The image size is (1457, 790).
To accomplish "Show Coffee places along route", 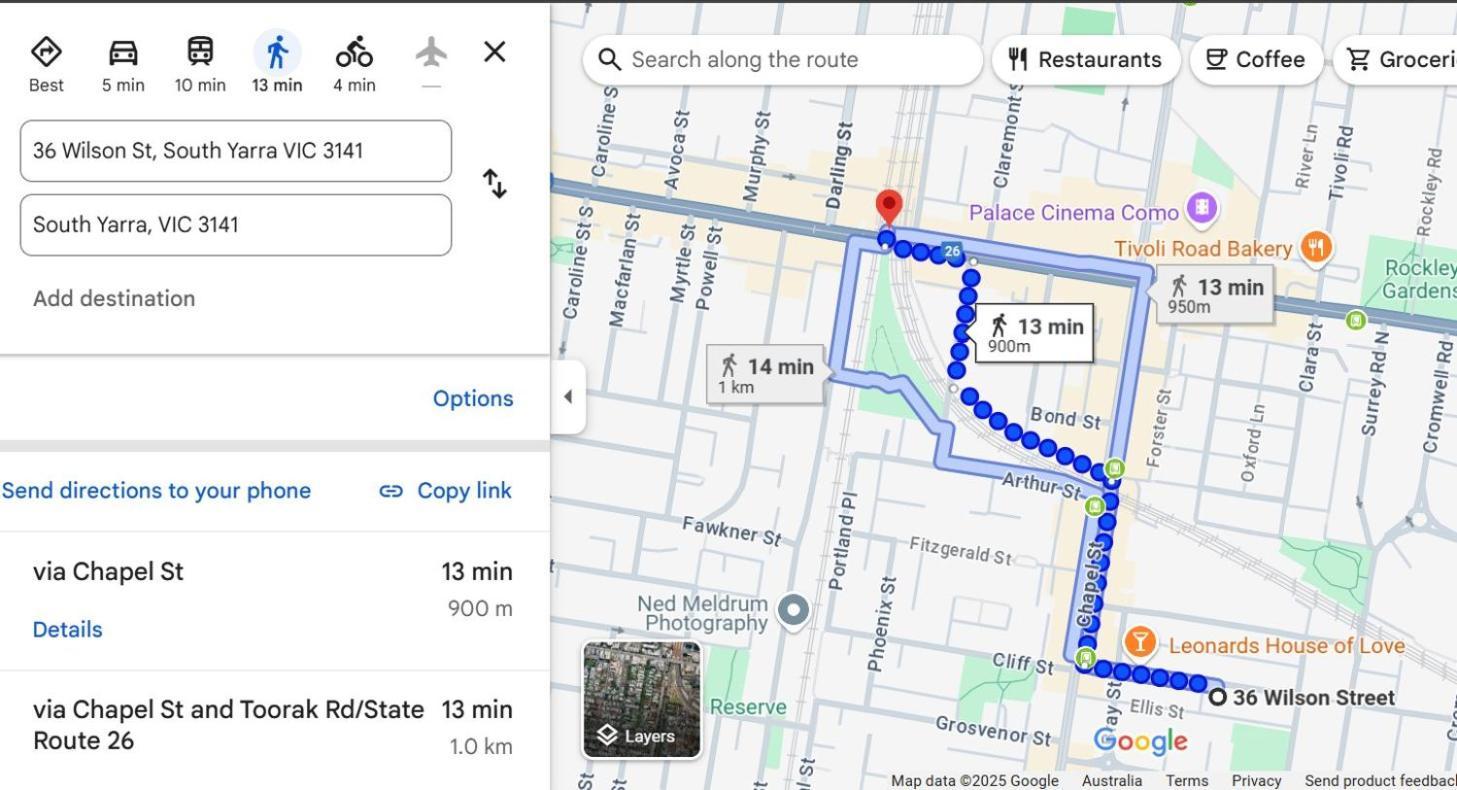I will click(1255, 60).
